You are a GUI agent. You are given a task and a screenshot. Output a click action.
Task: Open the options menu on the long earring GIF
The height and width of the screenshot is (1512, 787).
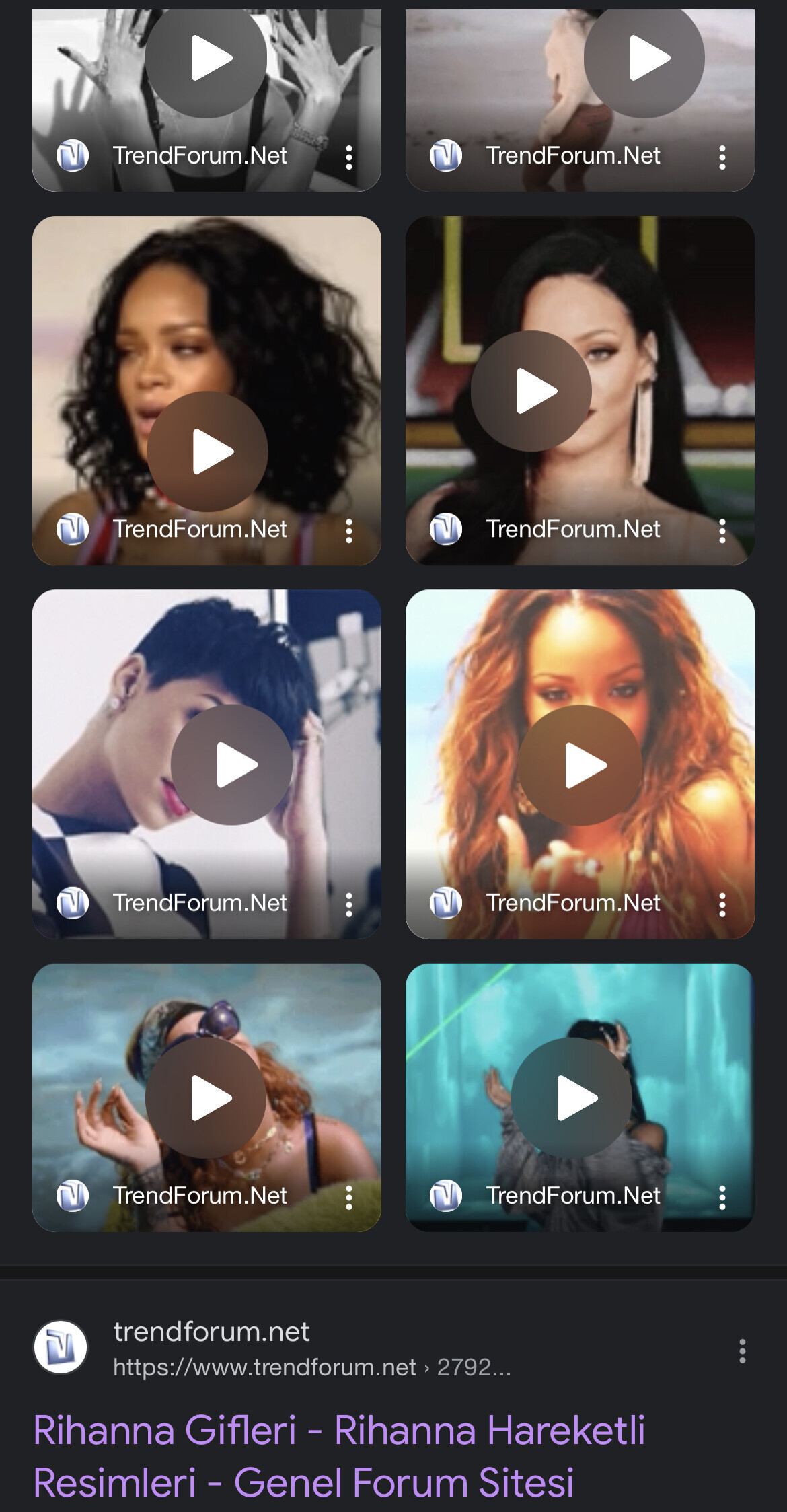(722, 531)
